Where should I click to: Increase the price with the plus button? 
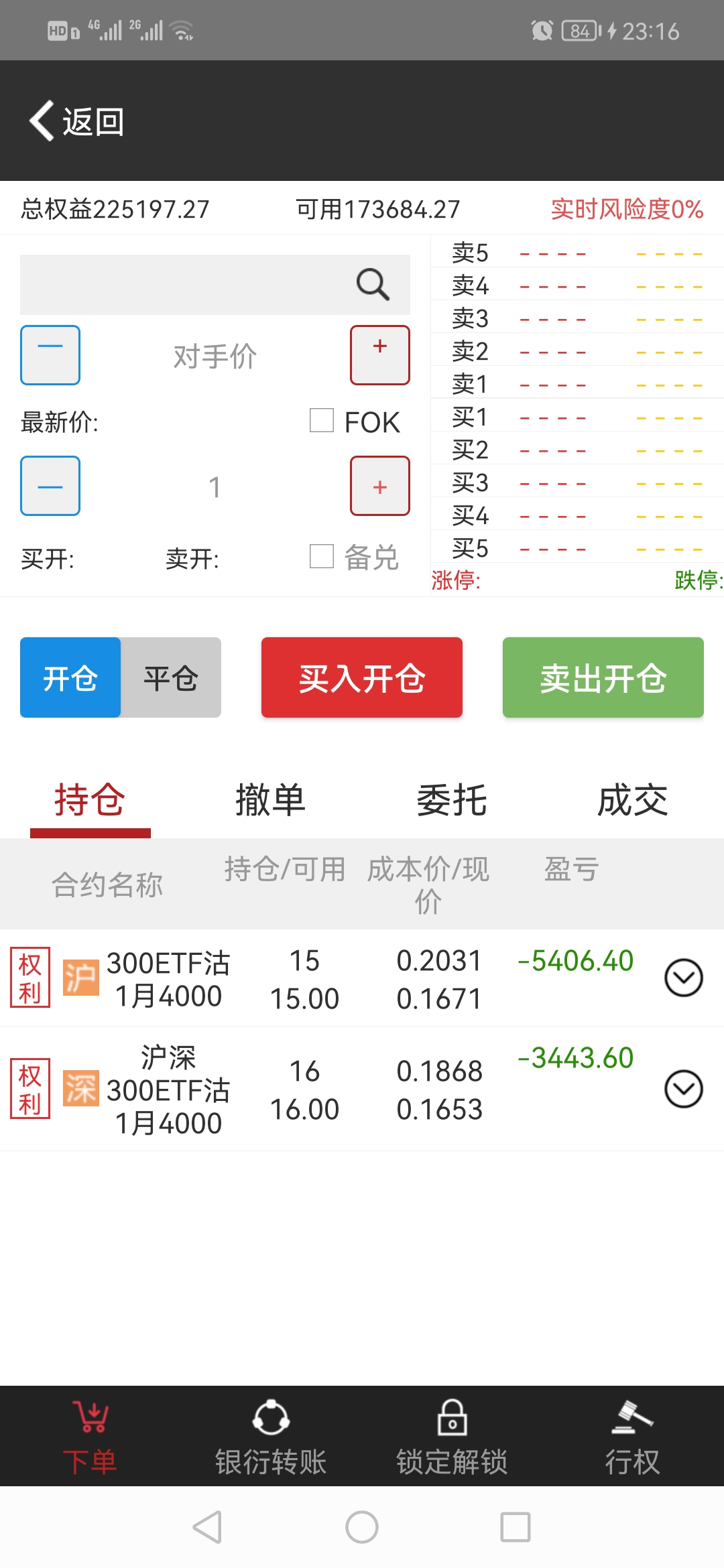point(379,355)
